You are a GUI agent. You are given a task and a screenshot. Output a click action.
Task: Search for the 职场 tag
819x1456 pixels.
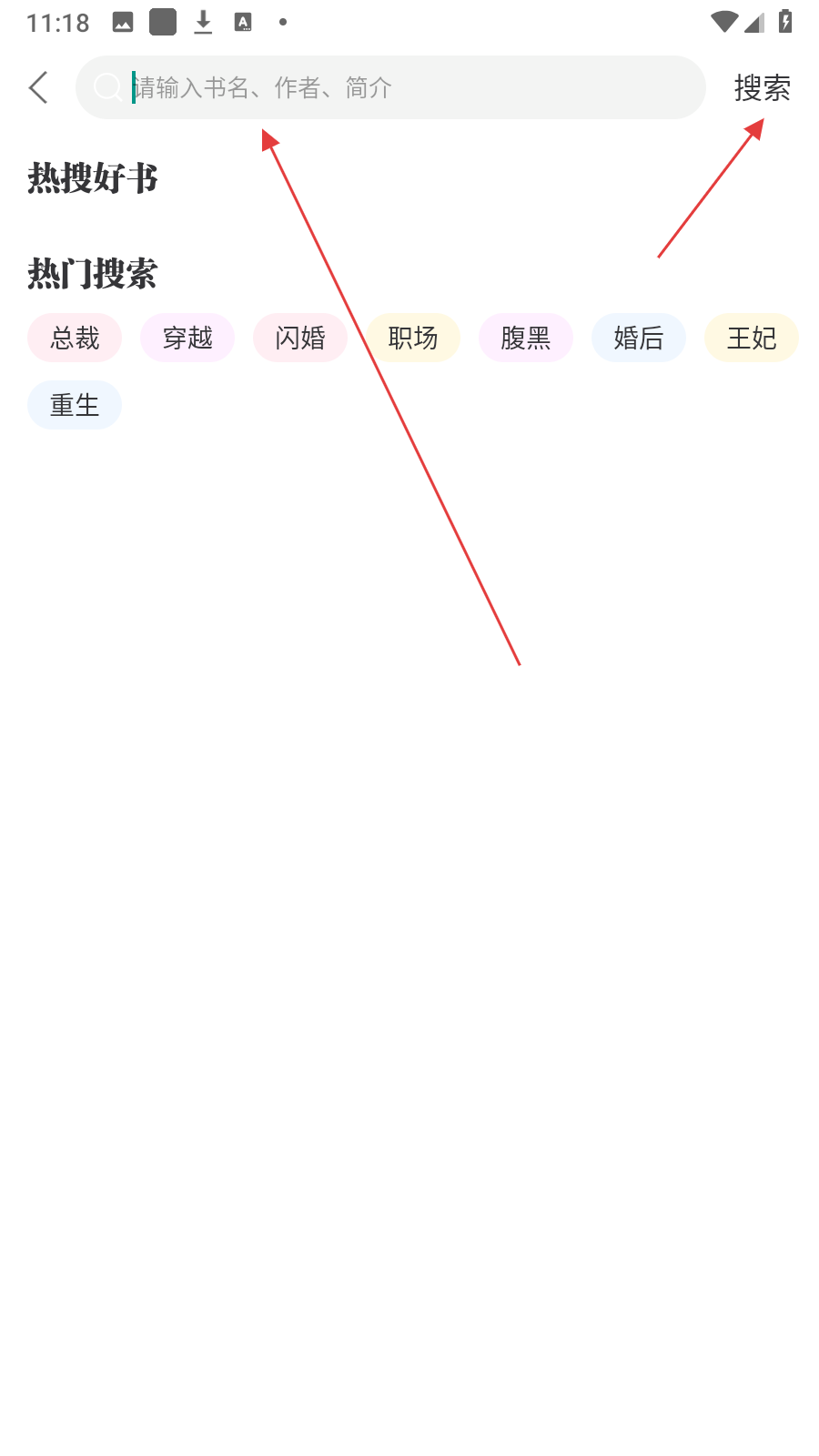point(413,338)
